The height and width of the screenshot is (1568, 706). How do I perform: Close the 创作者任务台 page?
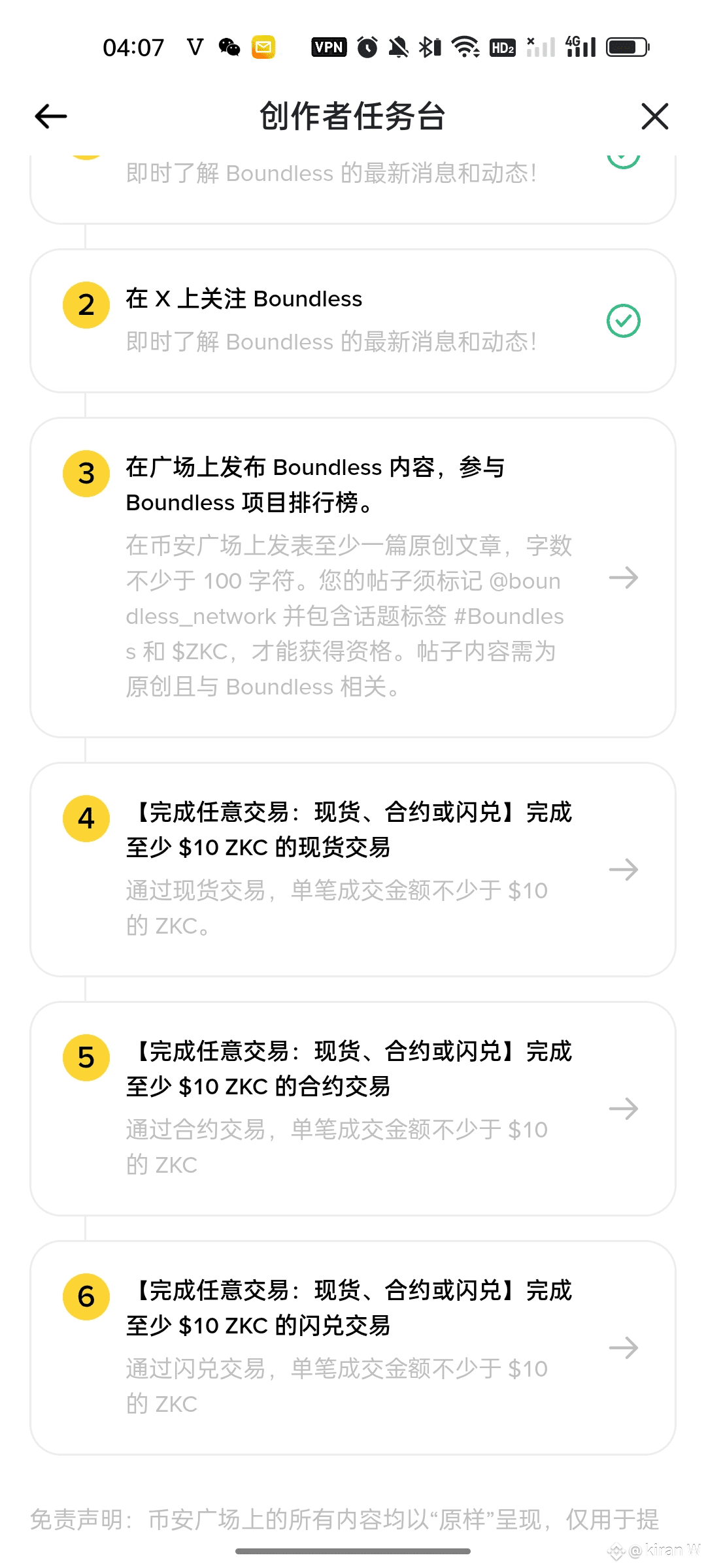[x=654, y=117]
